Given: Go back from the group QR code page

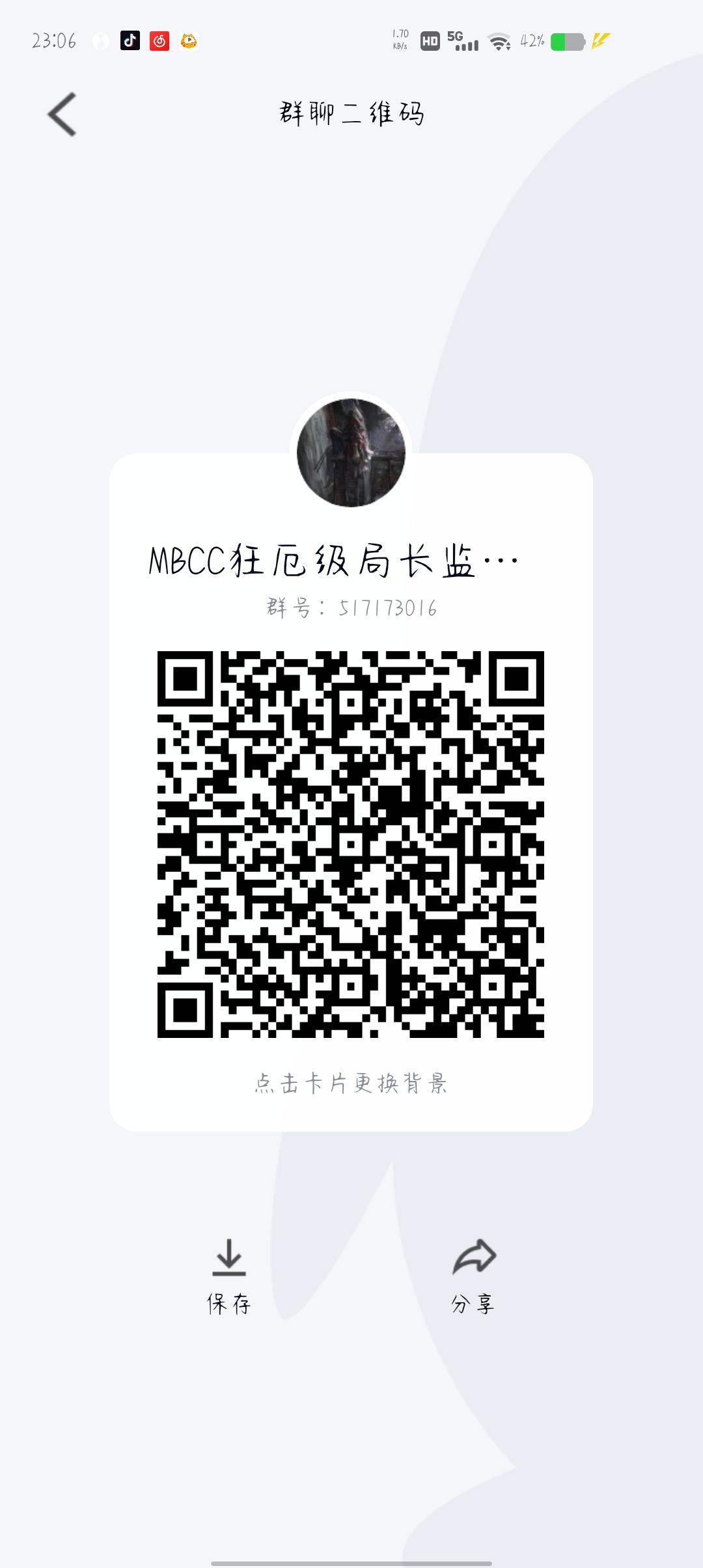Looking at the screenshot, I should pyautogui.click(x=62, y=115).
